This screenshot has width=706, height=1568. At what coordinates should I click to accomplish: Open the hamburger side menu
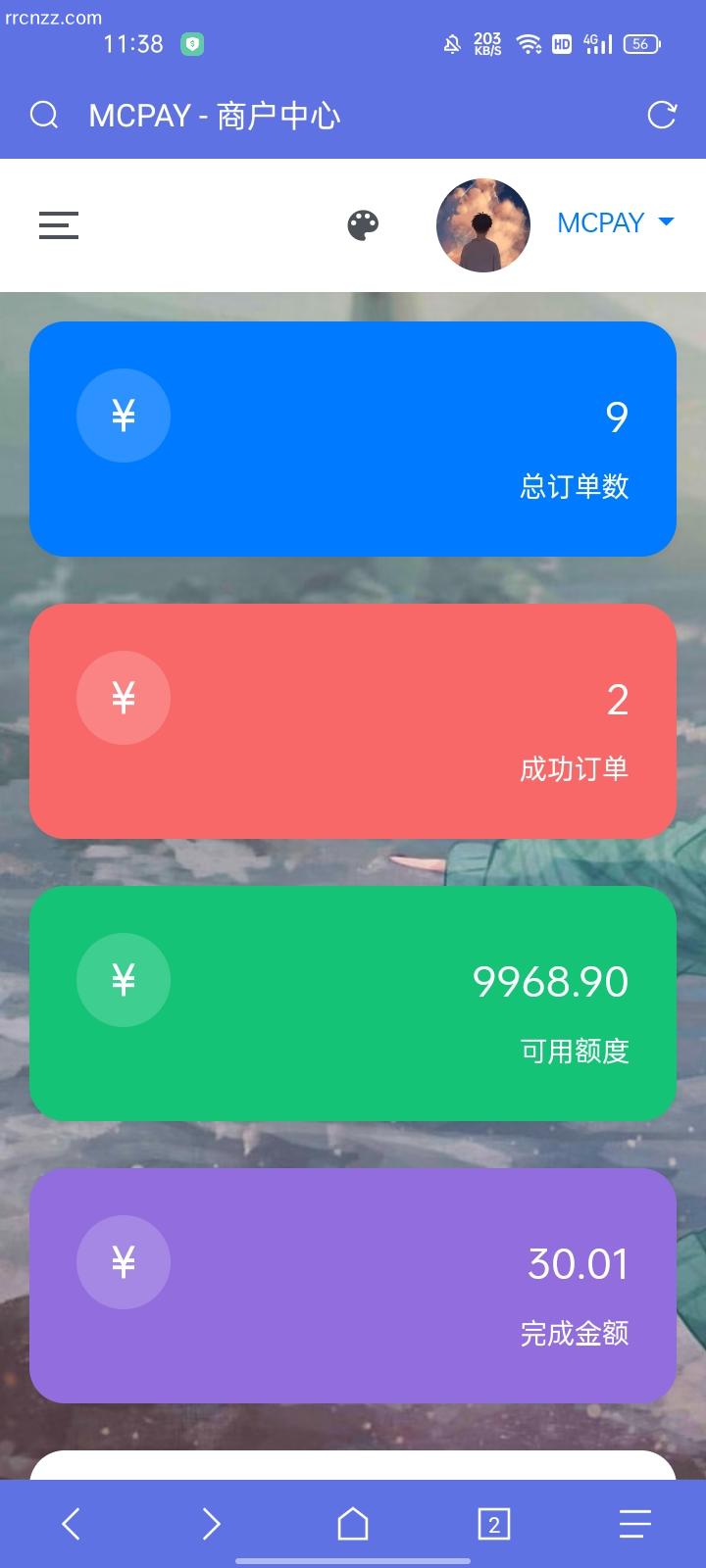[59, 225]
